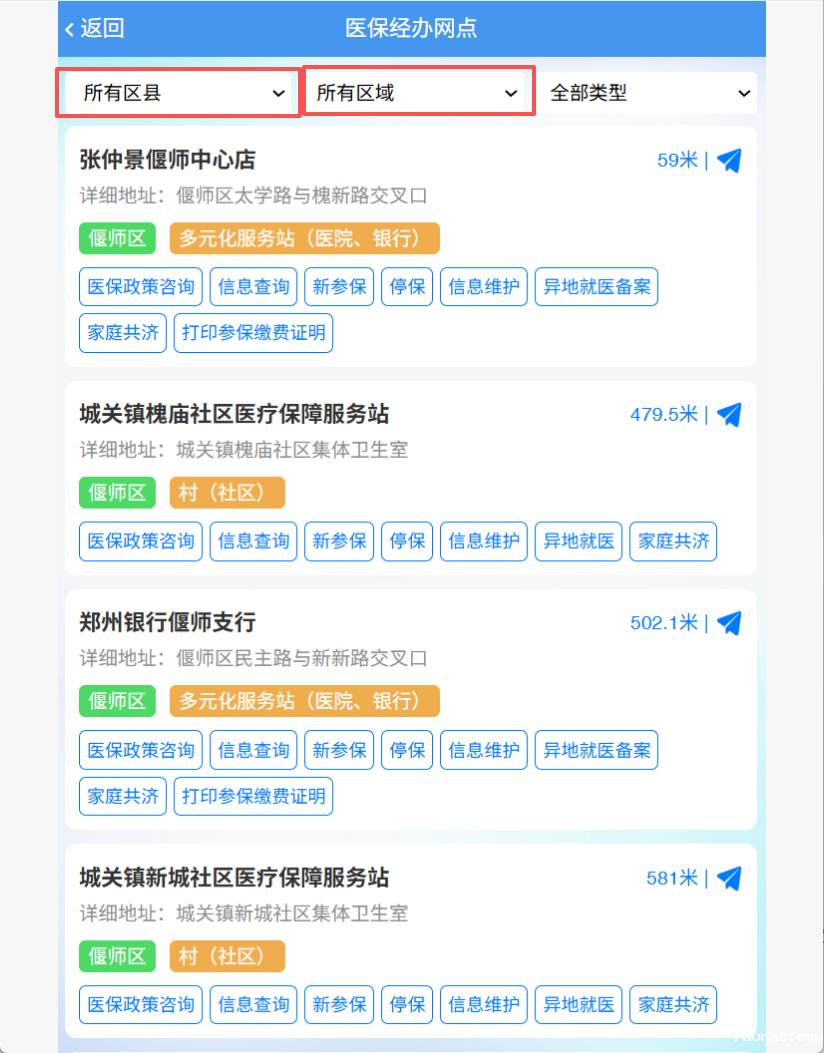The width and height of the screenshot is (824, 1053).
Task: Tap 打印参保缴费证明 under 郑州银行偃师支行
Action: [x=253, y=795]
